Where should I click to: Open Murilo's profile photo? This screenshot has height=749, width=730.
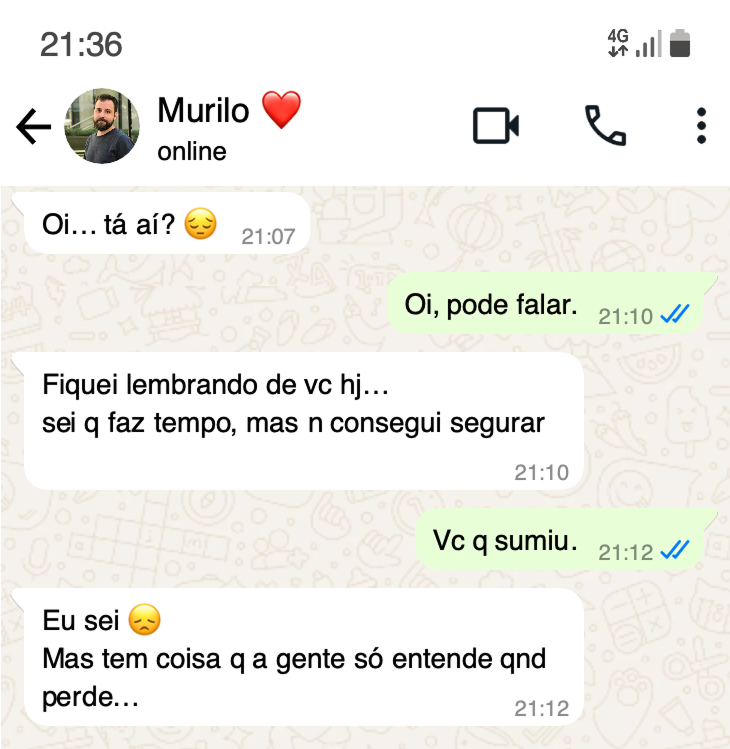click(x=101, y=126)
